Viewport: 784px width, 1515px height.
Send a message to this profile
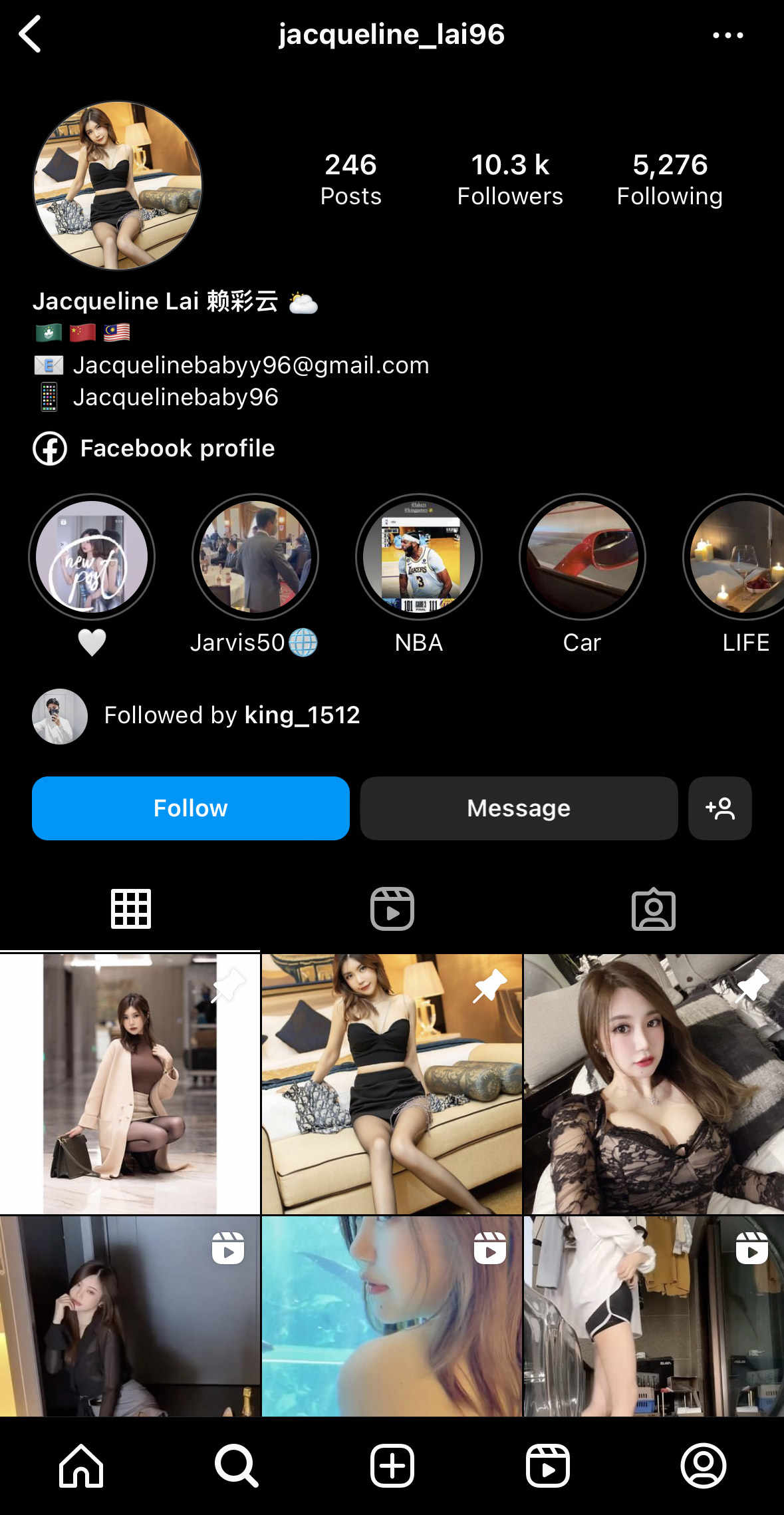(519, 808)
